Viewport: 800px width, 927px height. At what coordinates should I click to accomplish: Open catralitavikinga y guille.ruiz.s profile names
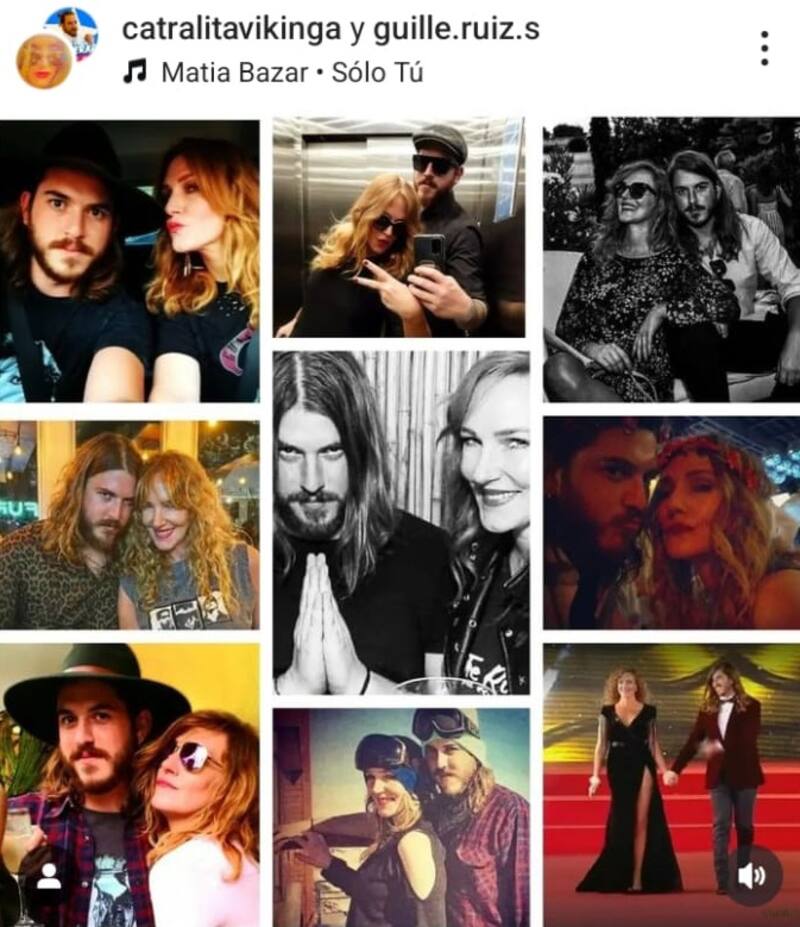[x=330, y=28]
